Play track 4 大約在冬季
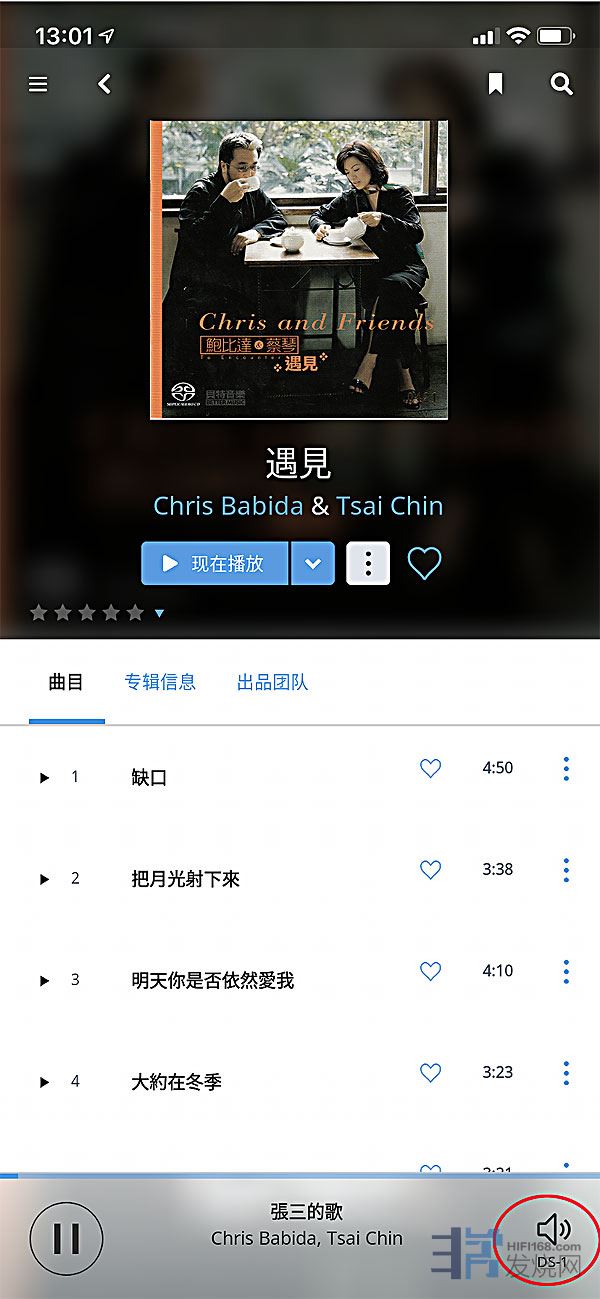The image size is (600, 1299). tap(44, 1082)
